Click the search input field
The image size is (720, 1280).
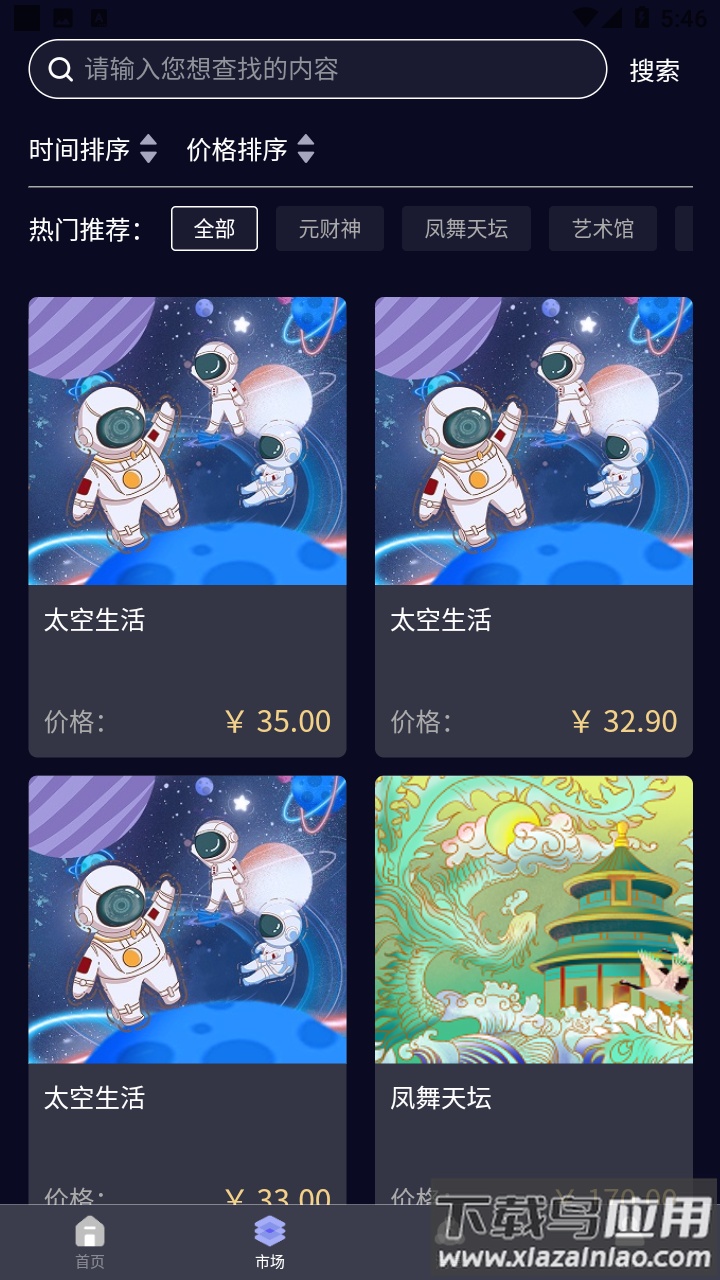click(x=300, y=70)
